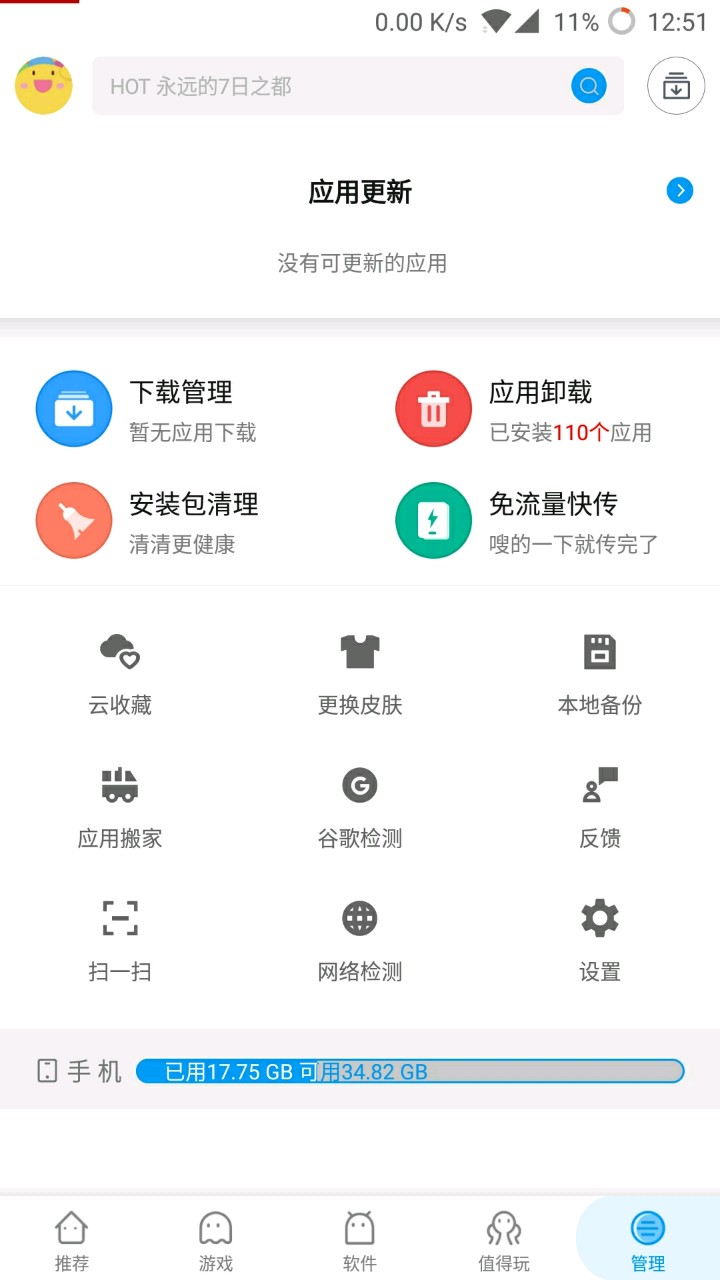The image size is (720, 1280).
Task: Open the download box icon
Action: tap(676, 86)
